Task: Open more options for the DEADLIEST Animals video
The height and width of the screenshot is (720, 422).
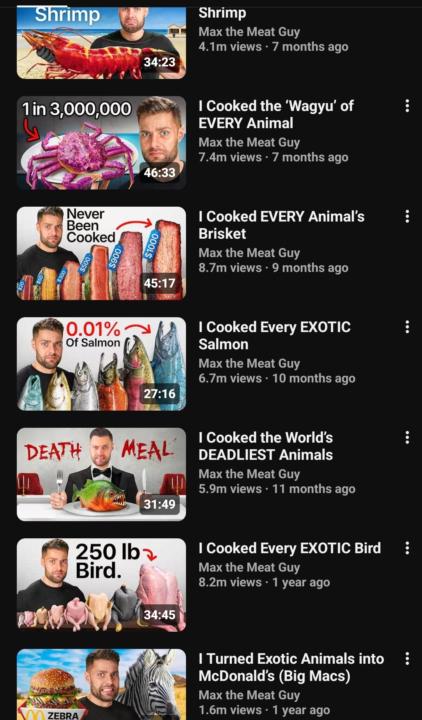Action: 407,438
